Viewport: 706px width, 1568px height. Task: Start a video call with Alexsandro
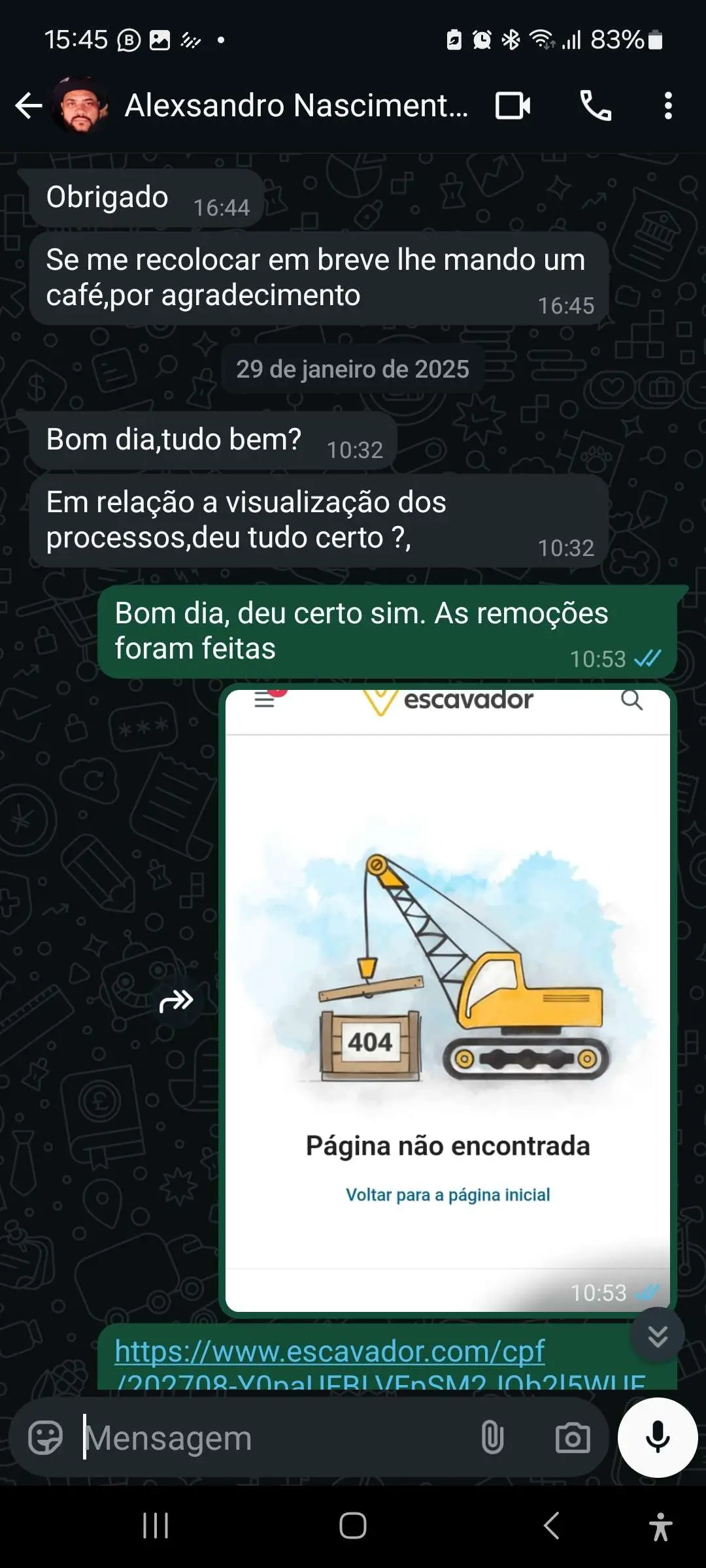[x=513, y=105]
